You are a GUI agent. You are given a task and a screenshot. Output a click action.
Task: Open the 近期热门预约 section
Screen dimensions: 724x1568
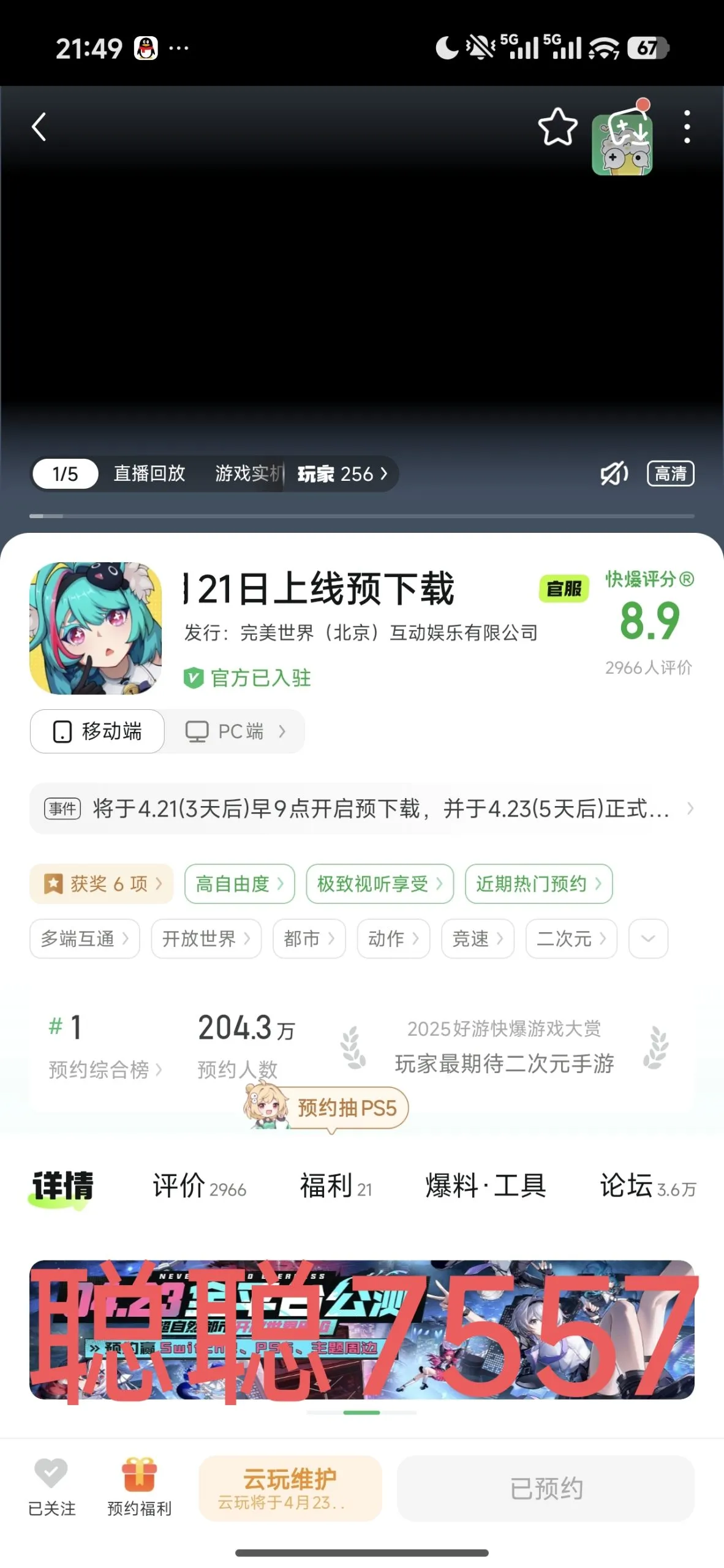[x=538, y=884]
